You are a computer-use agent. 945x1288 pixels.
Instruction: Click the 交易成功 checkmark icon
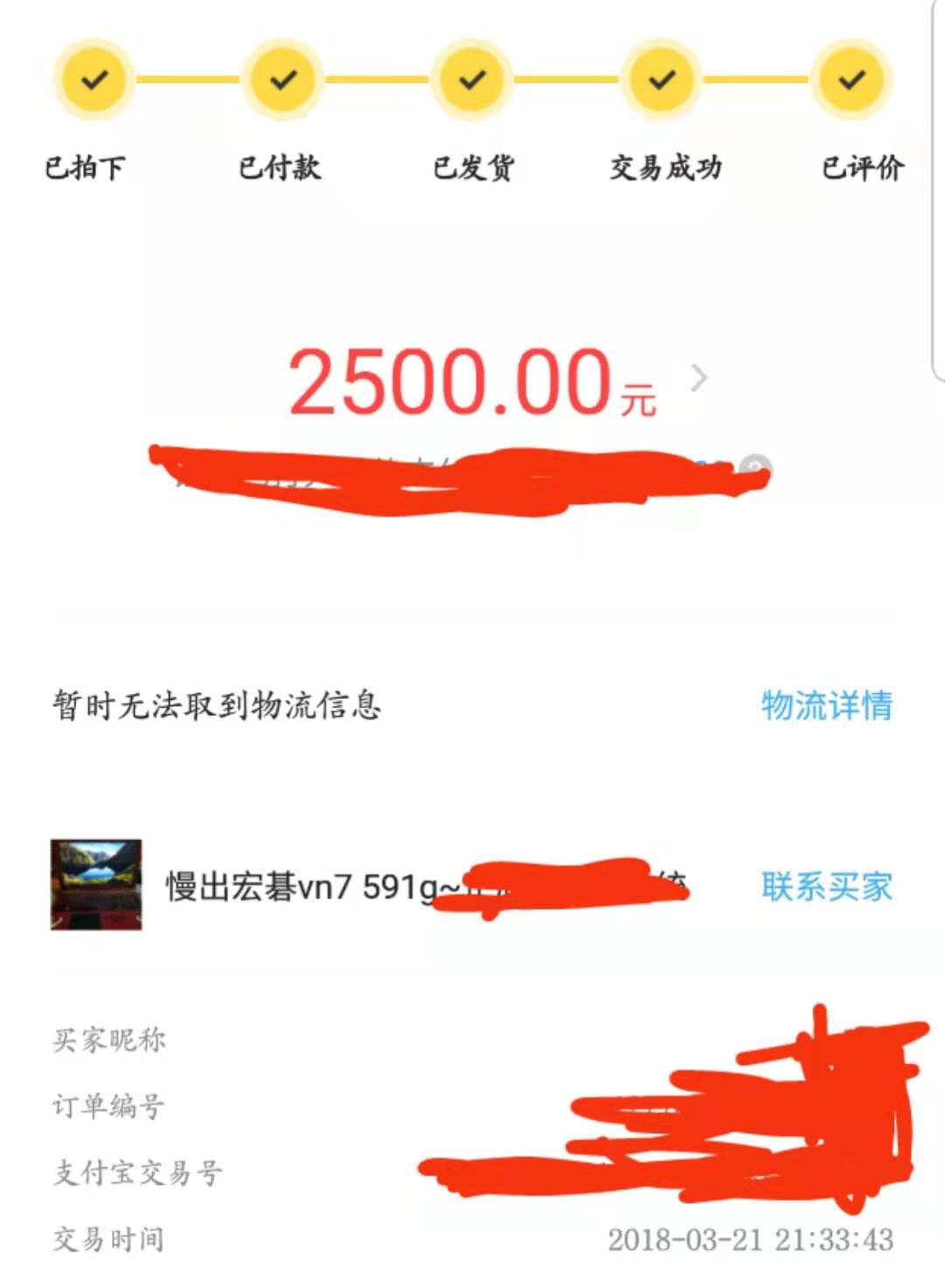pos(660,80)
